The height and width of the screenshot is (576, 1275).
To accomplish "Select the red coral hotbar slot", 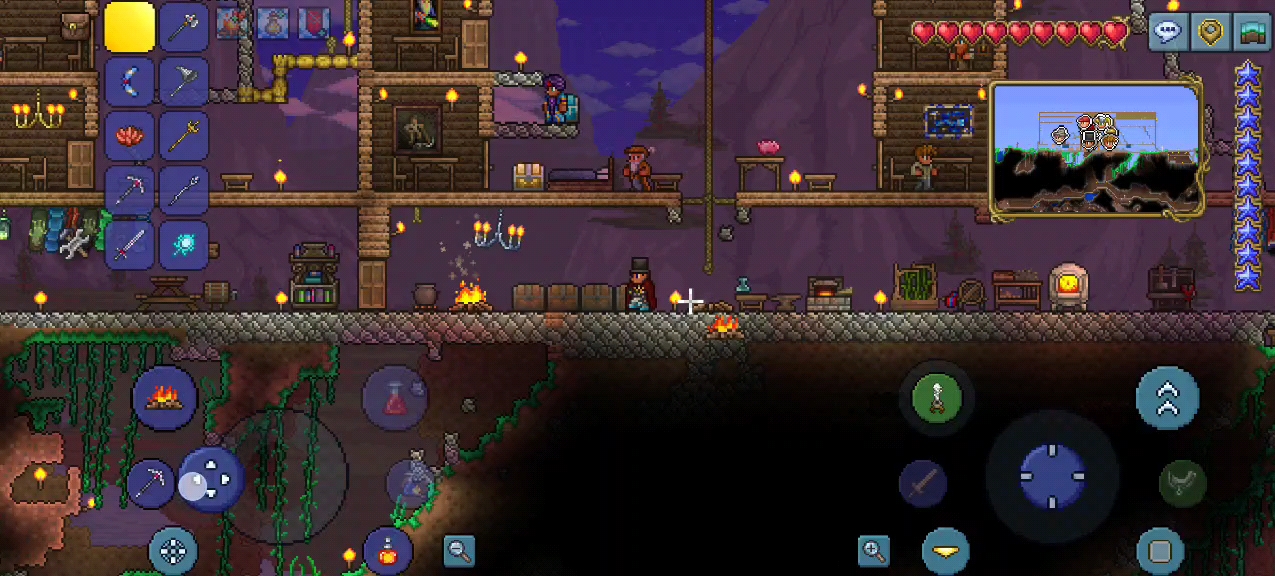I will (x=130, y=136).
